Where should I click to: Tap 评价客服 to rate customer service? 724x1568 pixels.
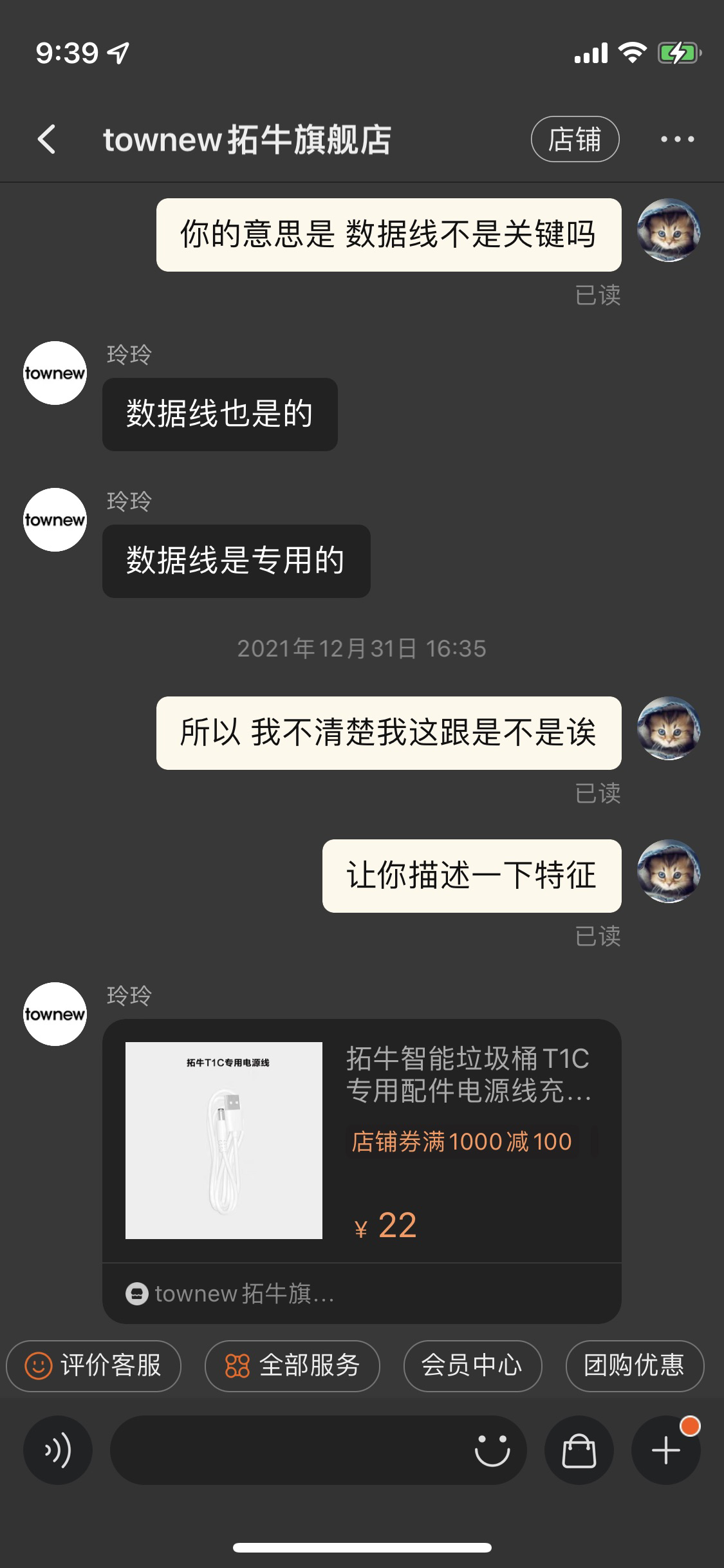coord(94,1366)
